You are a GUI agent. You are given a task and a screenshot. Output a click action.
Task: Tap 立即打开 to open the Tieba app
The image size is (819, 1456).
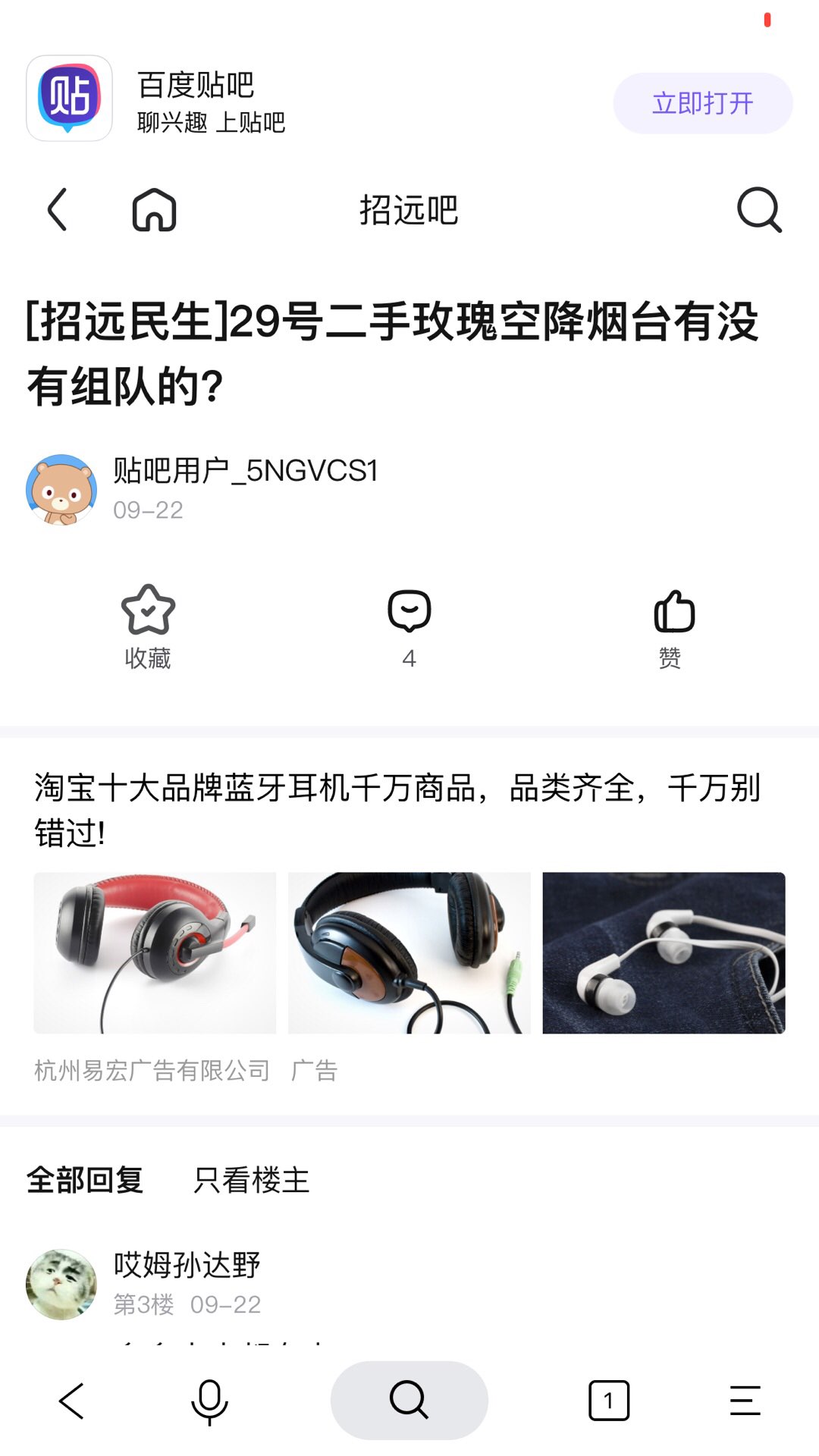pos(702,103)
